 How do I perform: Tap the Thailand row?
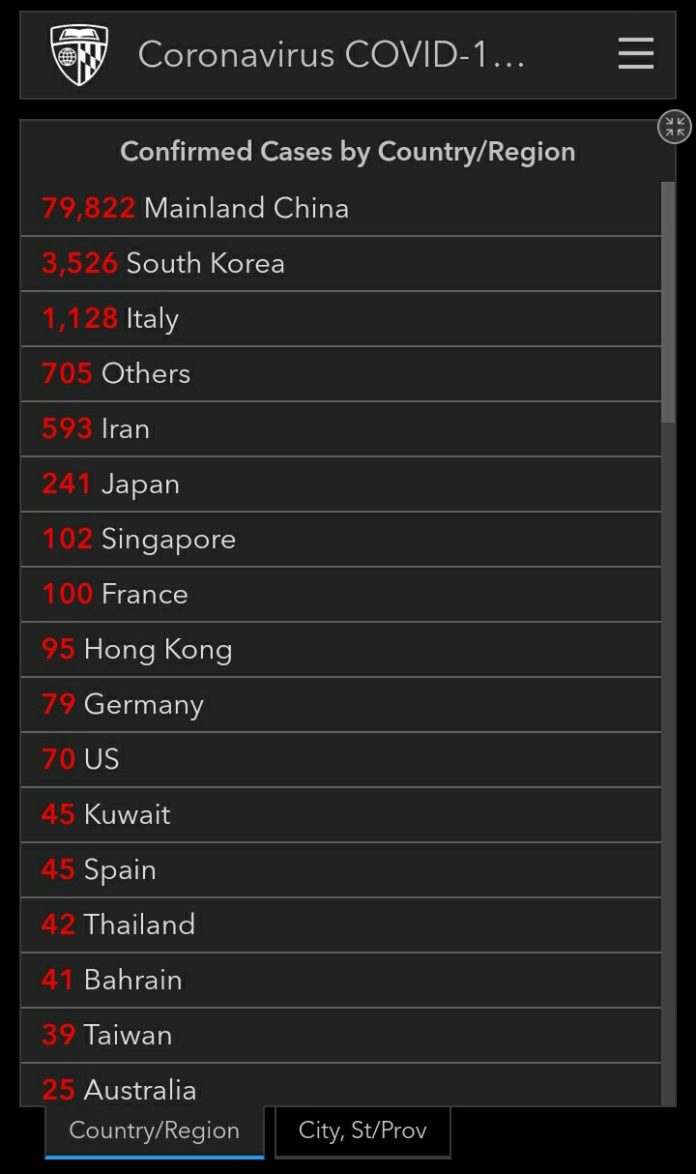(x=341, y=925)
